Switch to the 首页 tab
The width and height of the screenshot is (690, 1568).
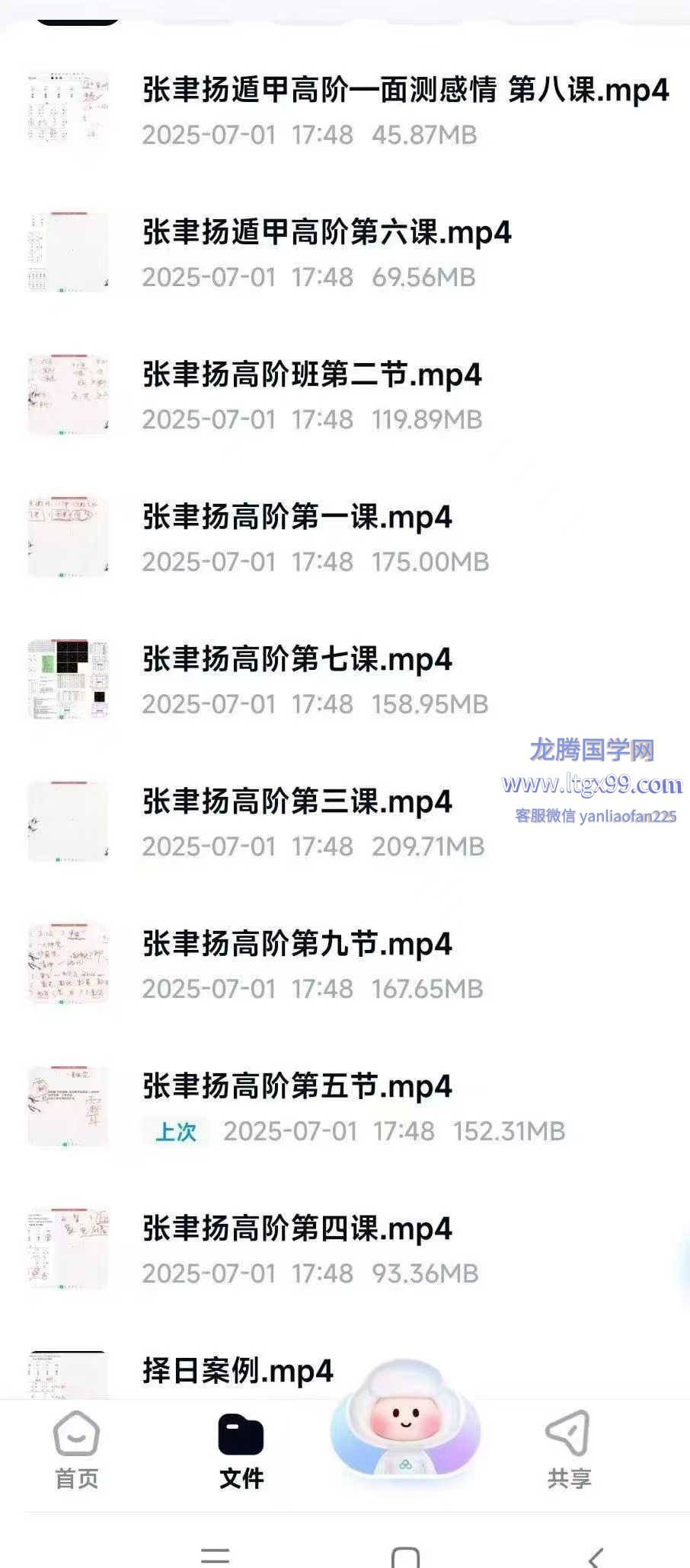[77, 1450]
